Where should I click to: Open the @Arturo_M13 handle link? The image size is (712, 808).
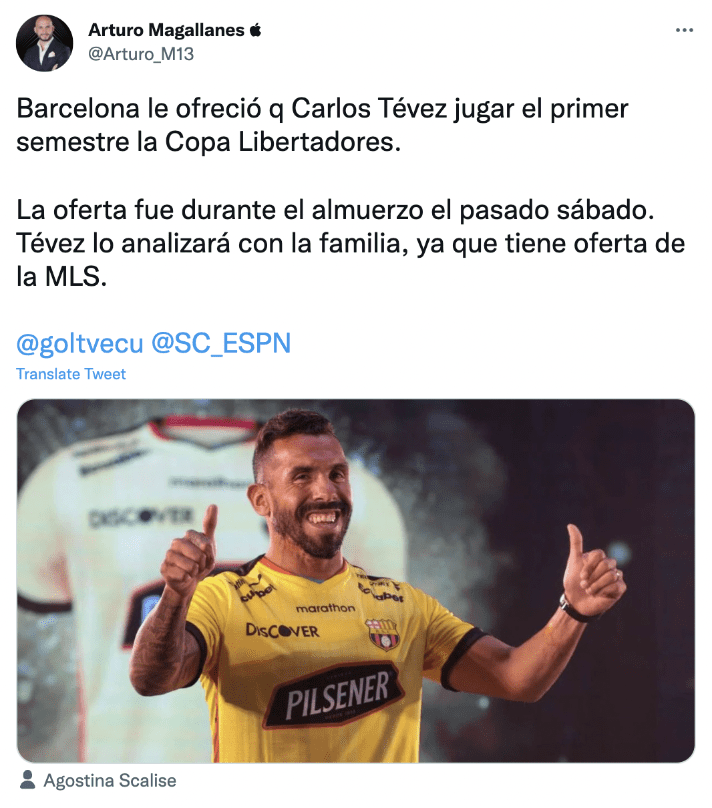click(x=140, y=55)
